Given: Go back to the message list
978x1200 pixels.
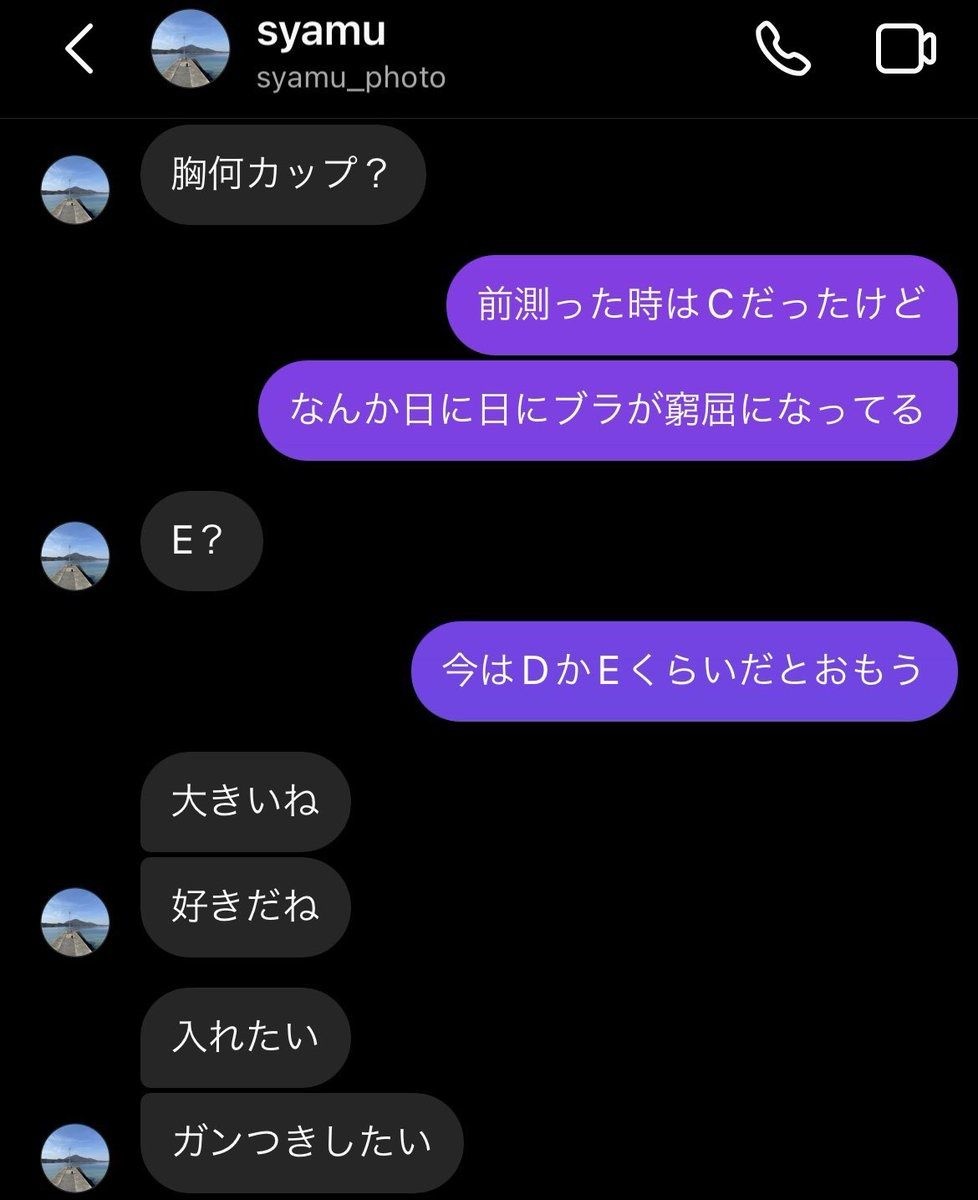Looking at the screenshot, I should pos(80,50).
